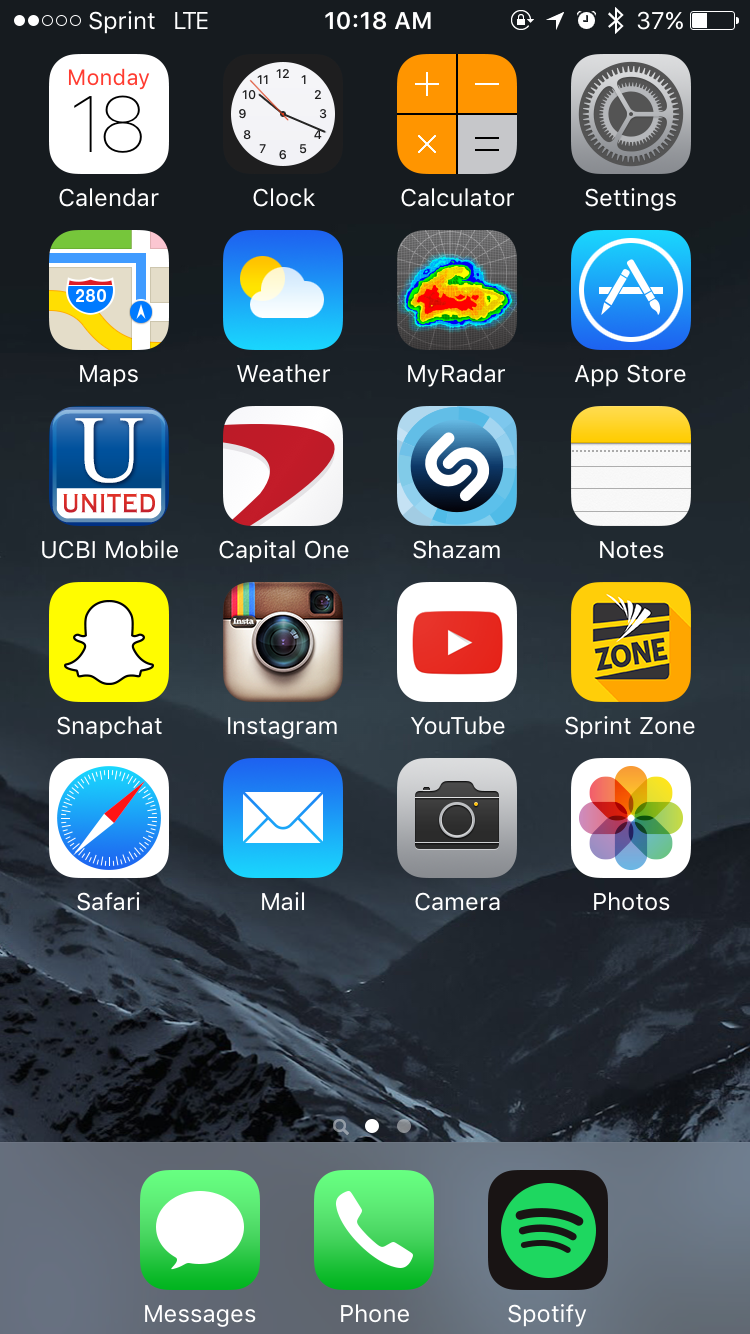The width and height of the screenshot is (750, 1334).
Task: Launch Capital One app
Action: (x=283, y=467)
